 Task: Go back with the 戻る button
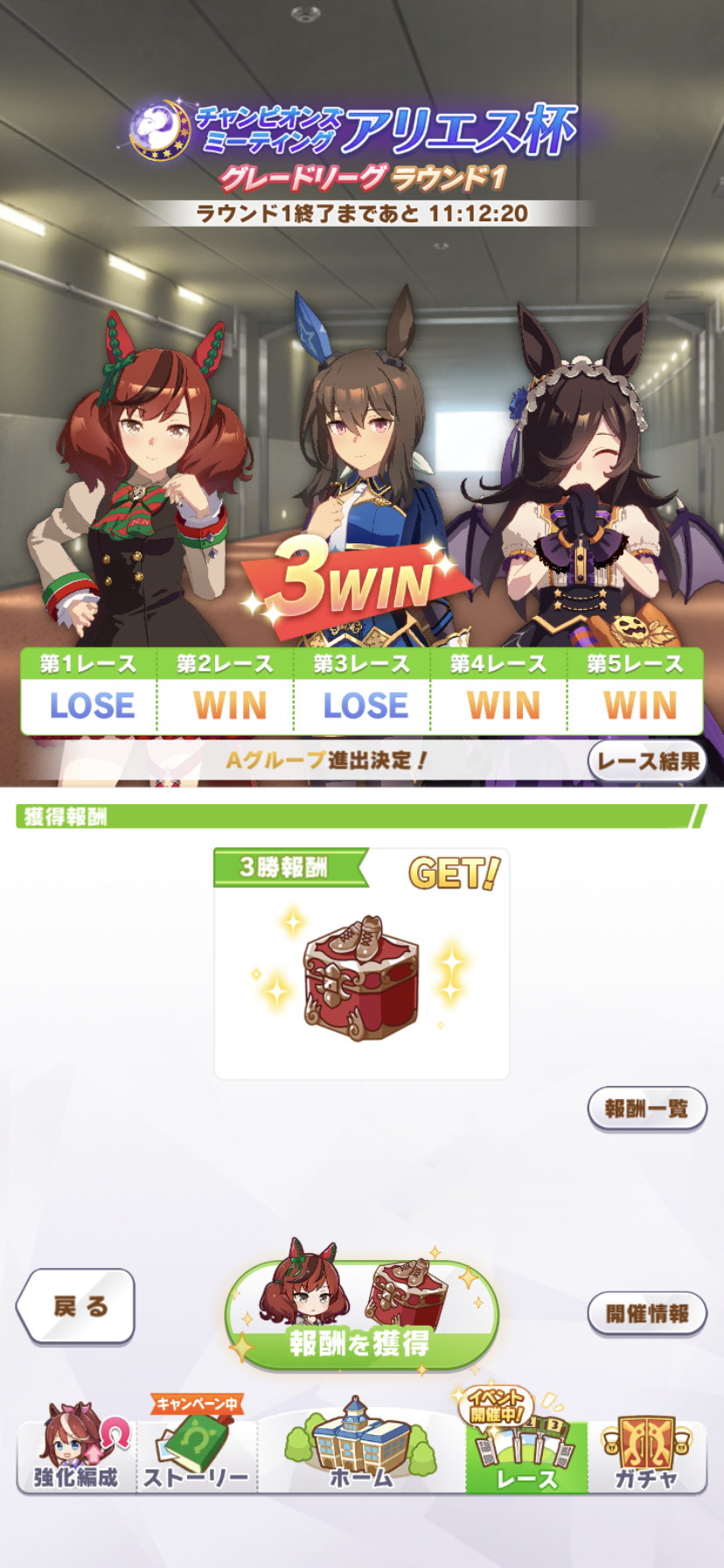(76, 1306)
